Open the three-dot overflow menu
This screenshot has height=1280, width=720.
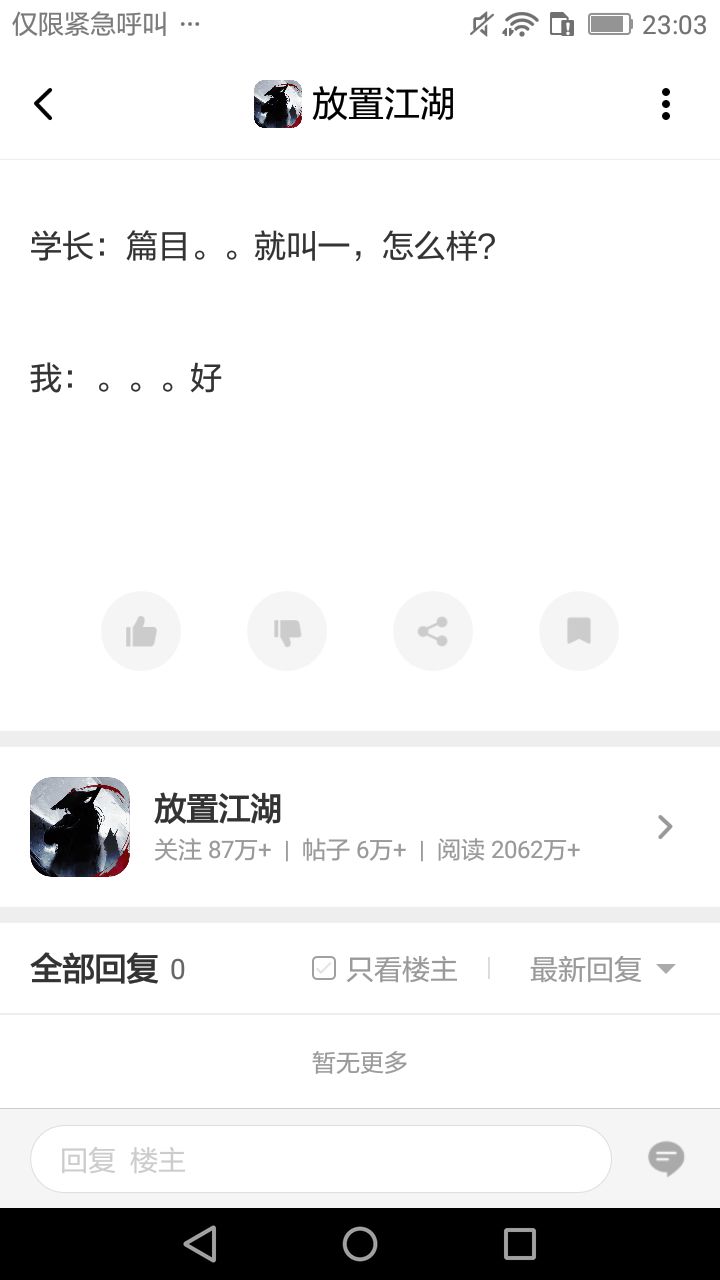[x=664, y=102]
